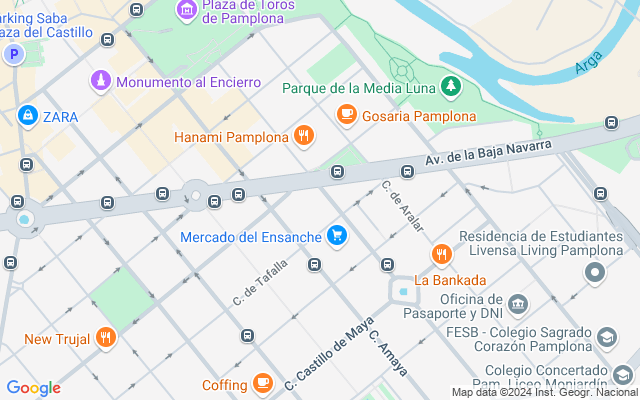640x400 pixels.
Task: Tap La Bankada restaurant pin
Action: [441, 256]
